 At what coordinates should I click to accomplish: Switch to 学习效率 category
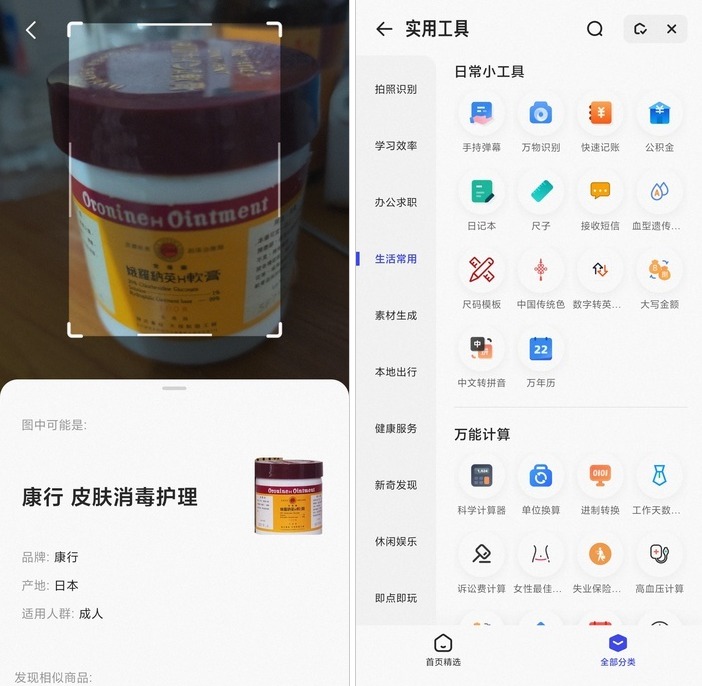(x=395, y=145)
